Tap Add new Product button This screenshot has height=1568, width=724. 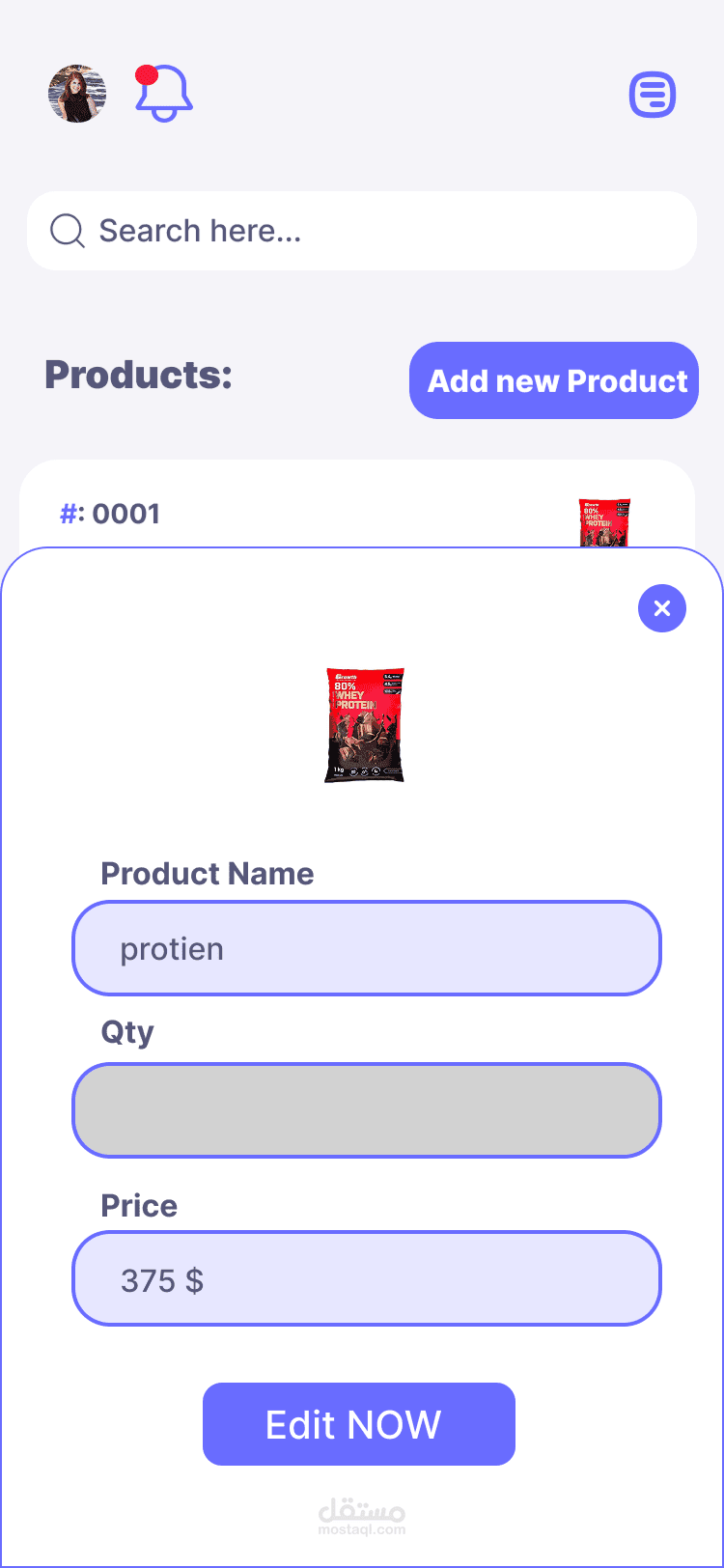tap(554, 380)
